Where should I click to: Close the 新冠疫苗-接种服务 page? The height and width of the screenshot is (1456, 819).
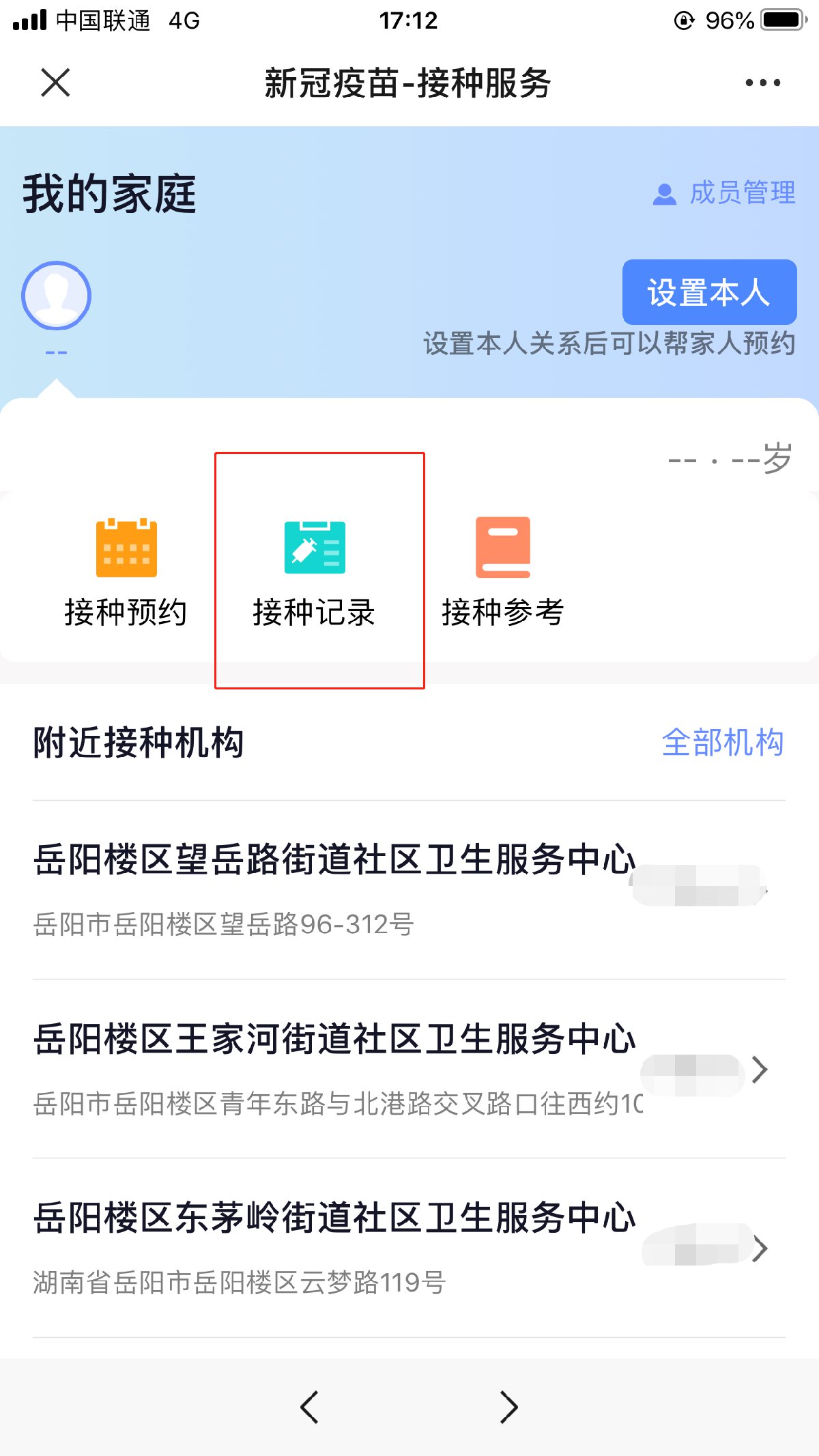pyautogui.click(x=55, y=83)
